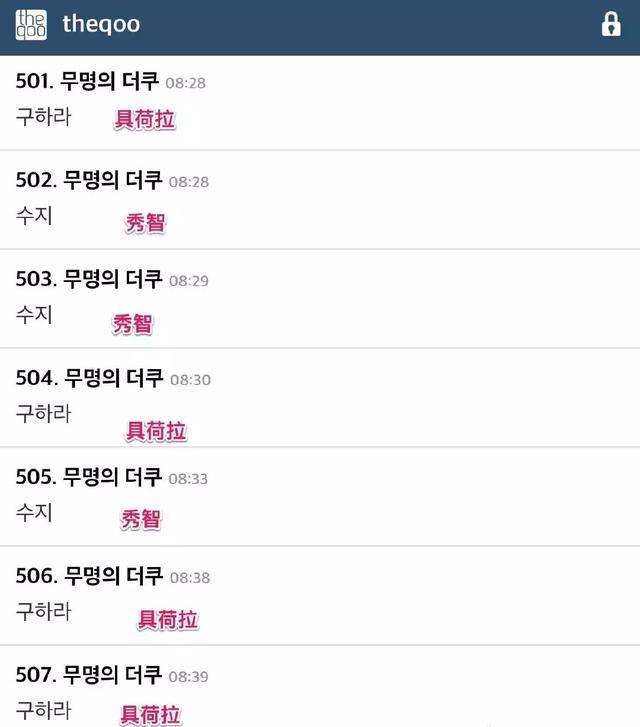
Task: Open the theqoo home logo
Action: point(31,24)
